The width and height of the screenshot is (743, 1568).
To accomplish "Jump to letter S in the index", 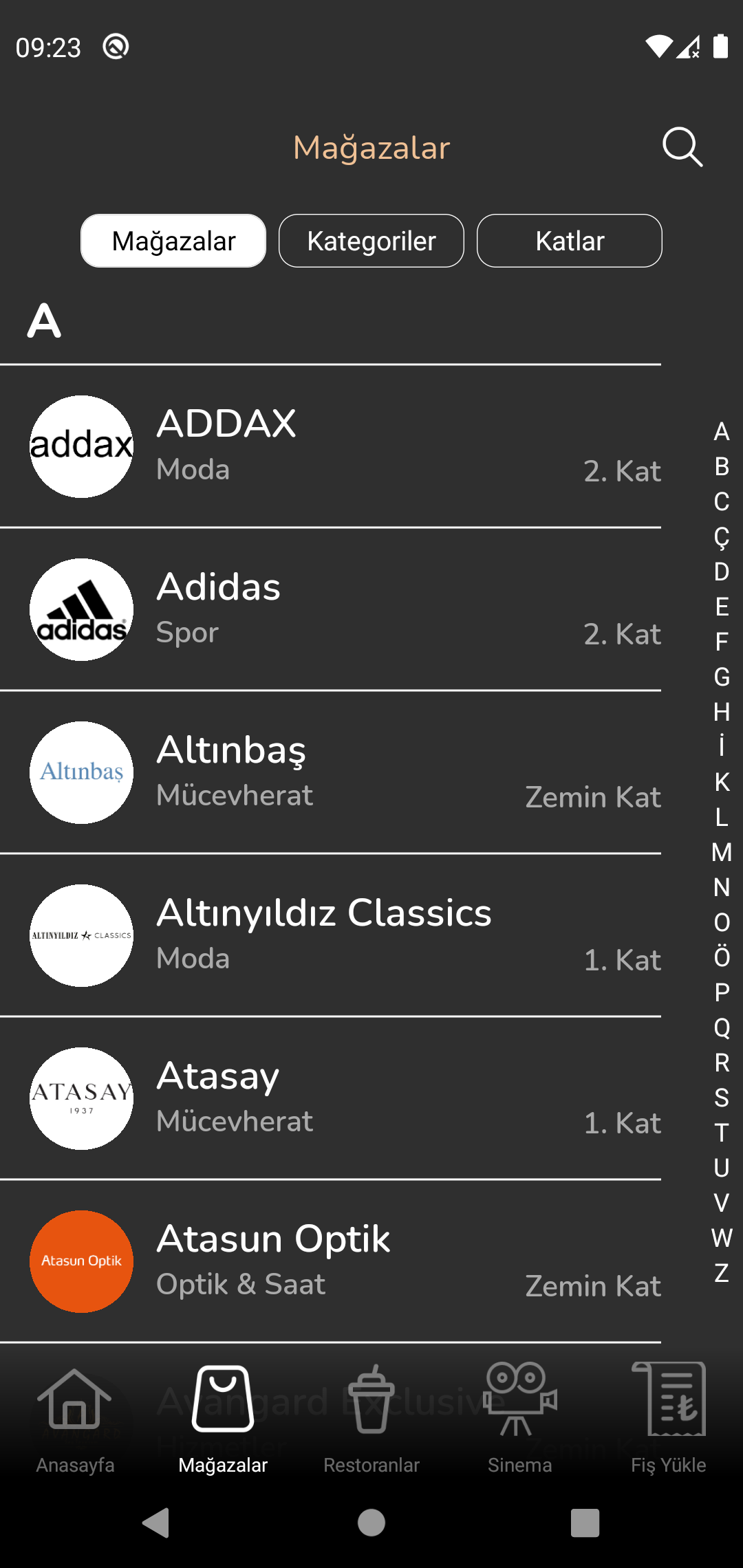I will (722, 1098).
